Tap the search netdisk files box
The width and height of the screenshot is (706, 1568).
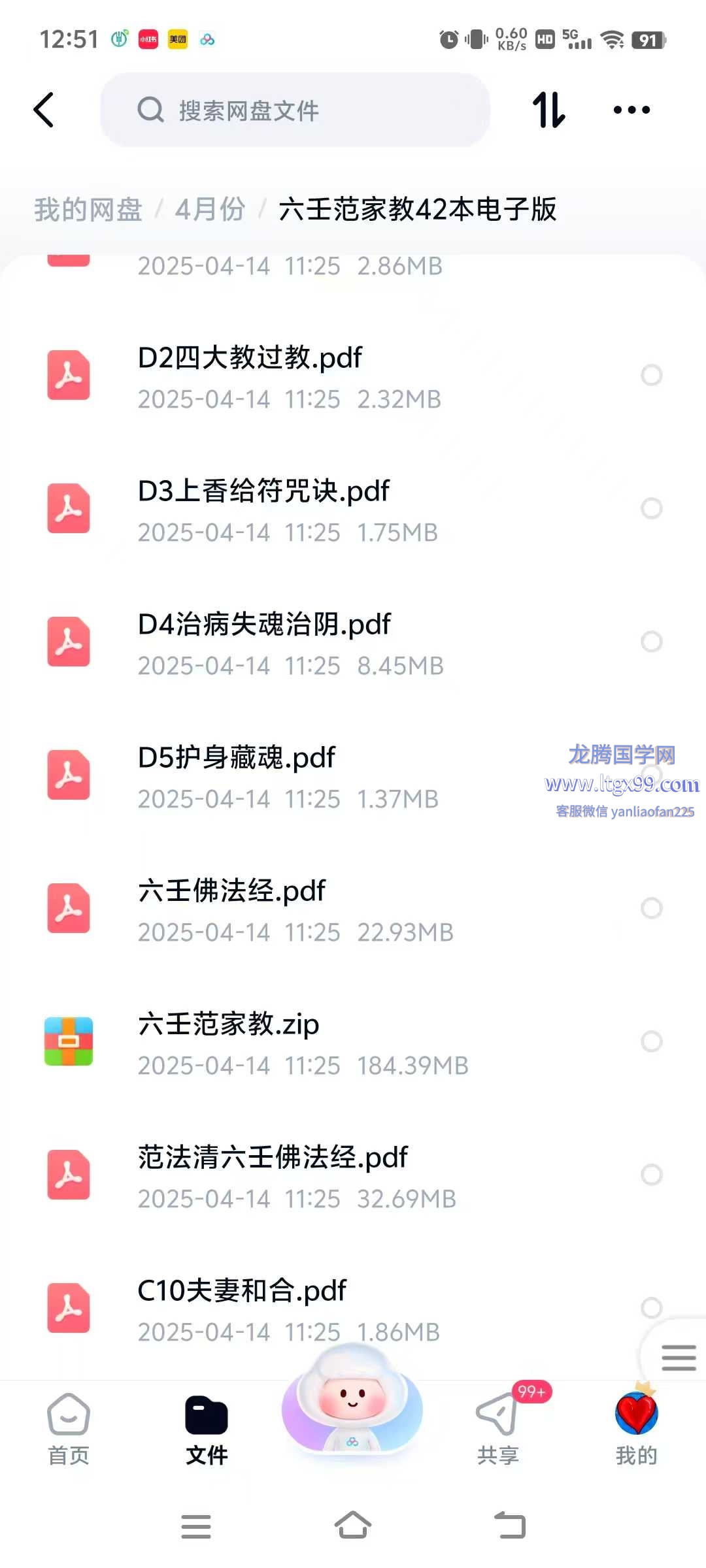(295, 110)
